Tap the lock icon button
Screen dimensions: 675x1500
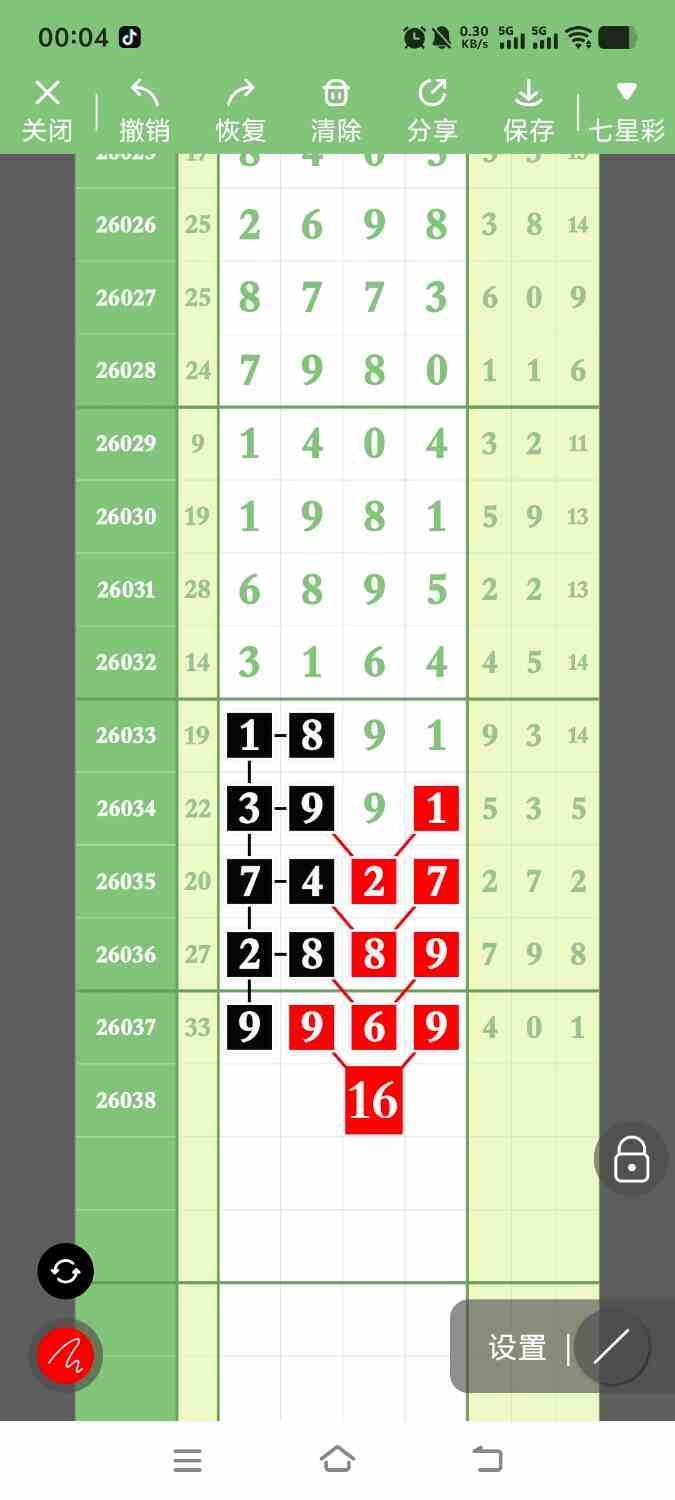pyautogui.click(x=631, y=1159)
